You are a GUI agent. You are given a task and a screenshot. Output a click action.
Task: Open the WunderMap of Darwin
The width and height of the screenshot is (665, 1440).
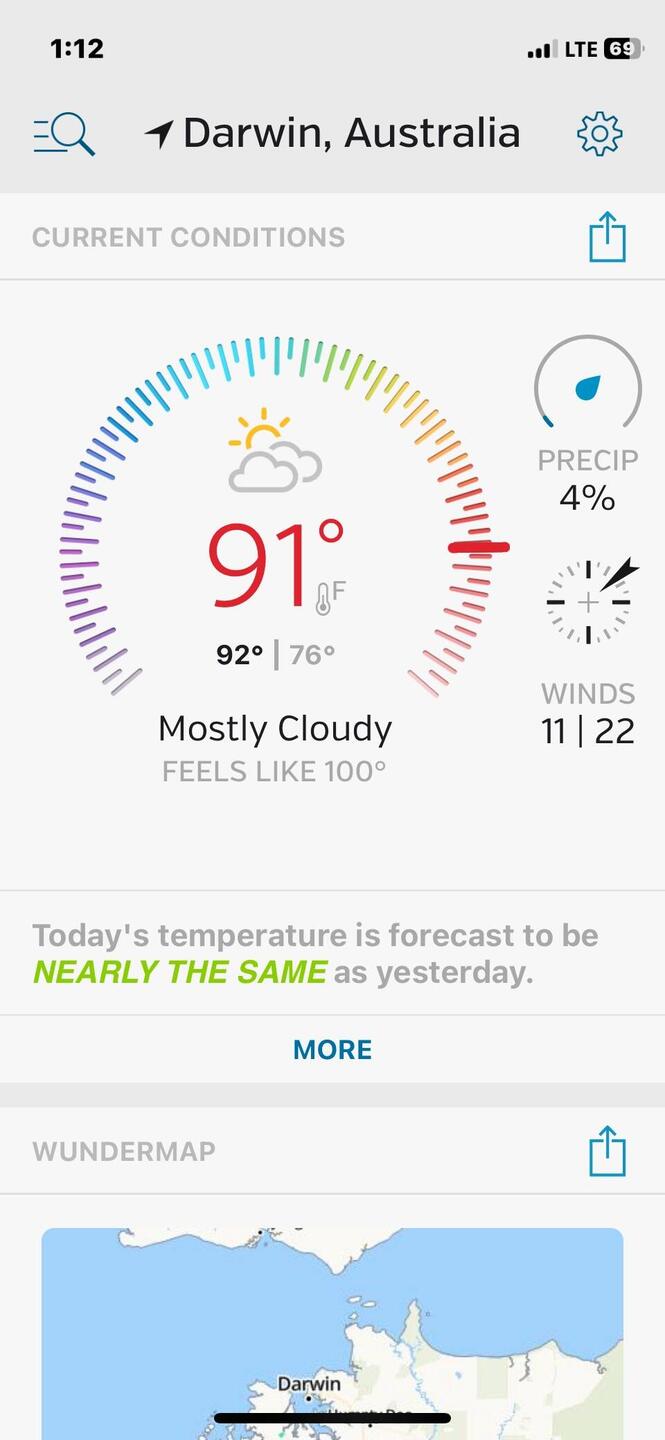[332, 1330]
